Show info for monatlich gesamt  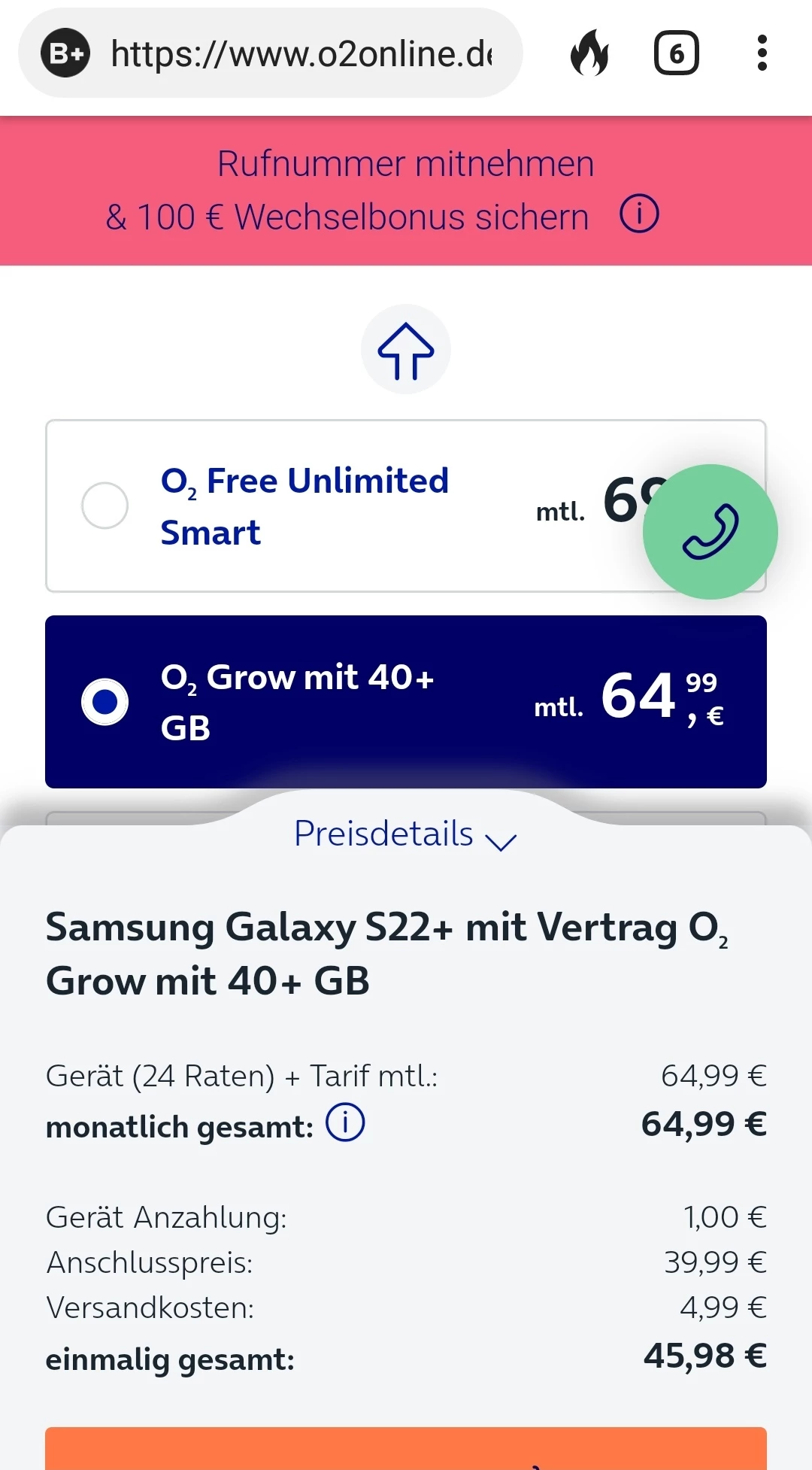click(x=345, y=1123)
